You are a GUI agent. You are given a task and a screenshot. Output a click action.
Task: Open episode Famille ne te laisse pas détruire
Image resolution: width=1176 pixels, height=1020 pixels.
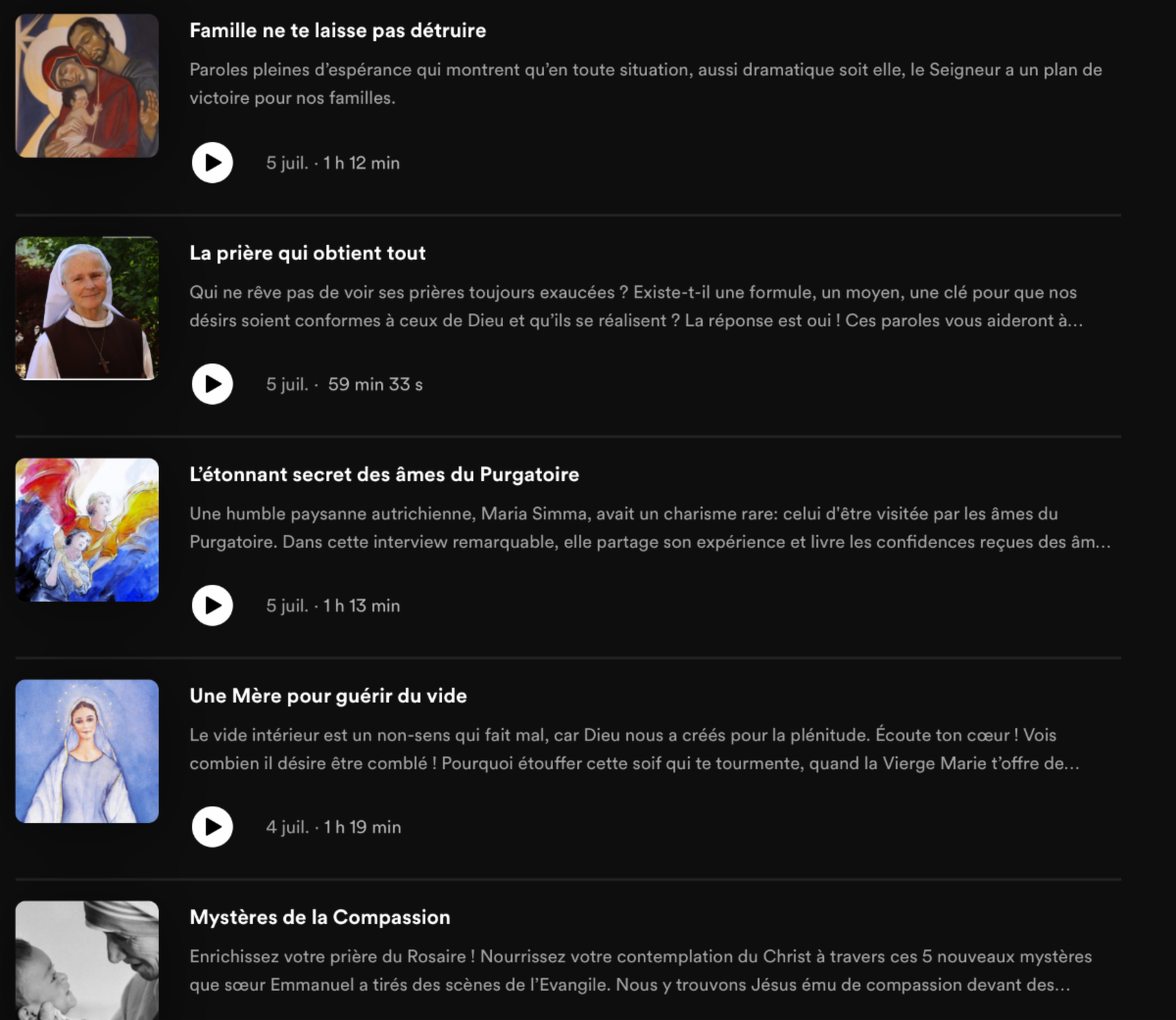337,30
